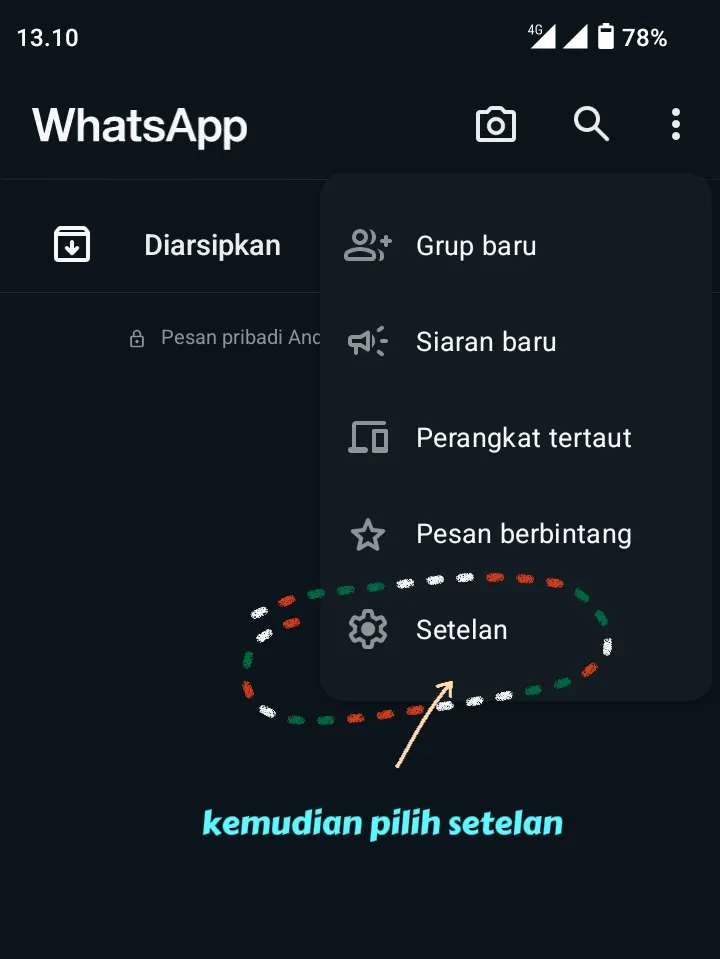Viewport: 720px width, 959px height.
Task: Tap the search magnifier icon
Action: point(591,125)
